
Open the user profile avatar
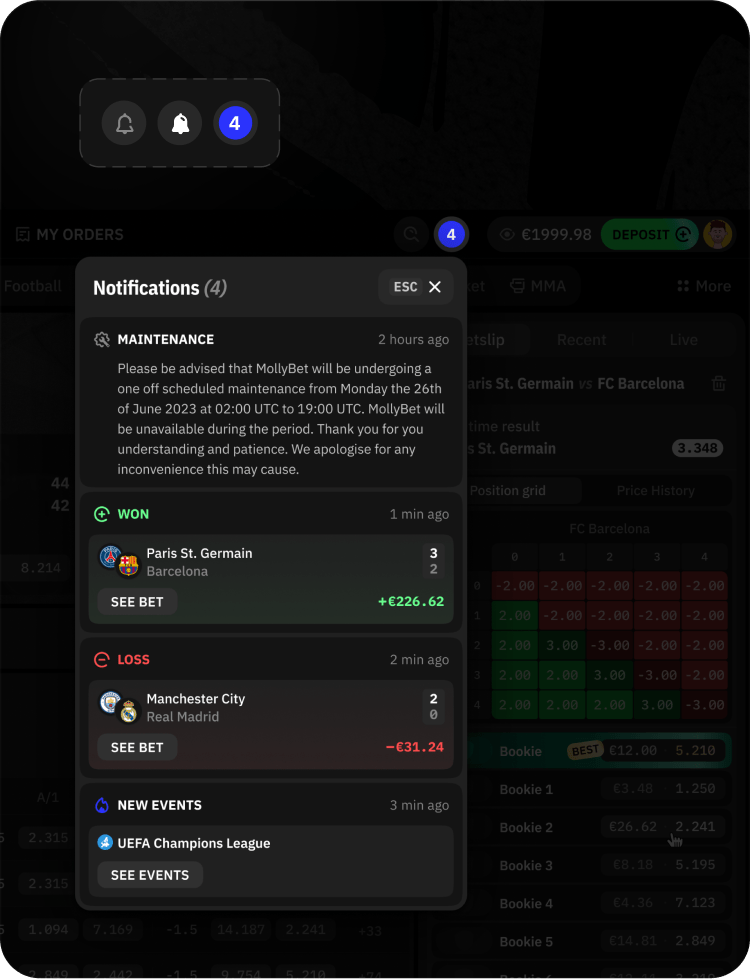[x=717, y=235]
